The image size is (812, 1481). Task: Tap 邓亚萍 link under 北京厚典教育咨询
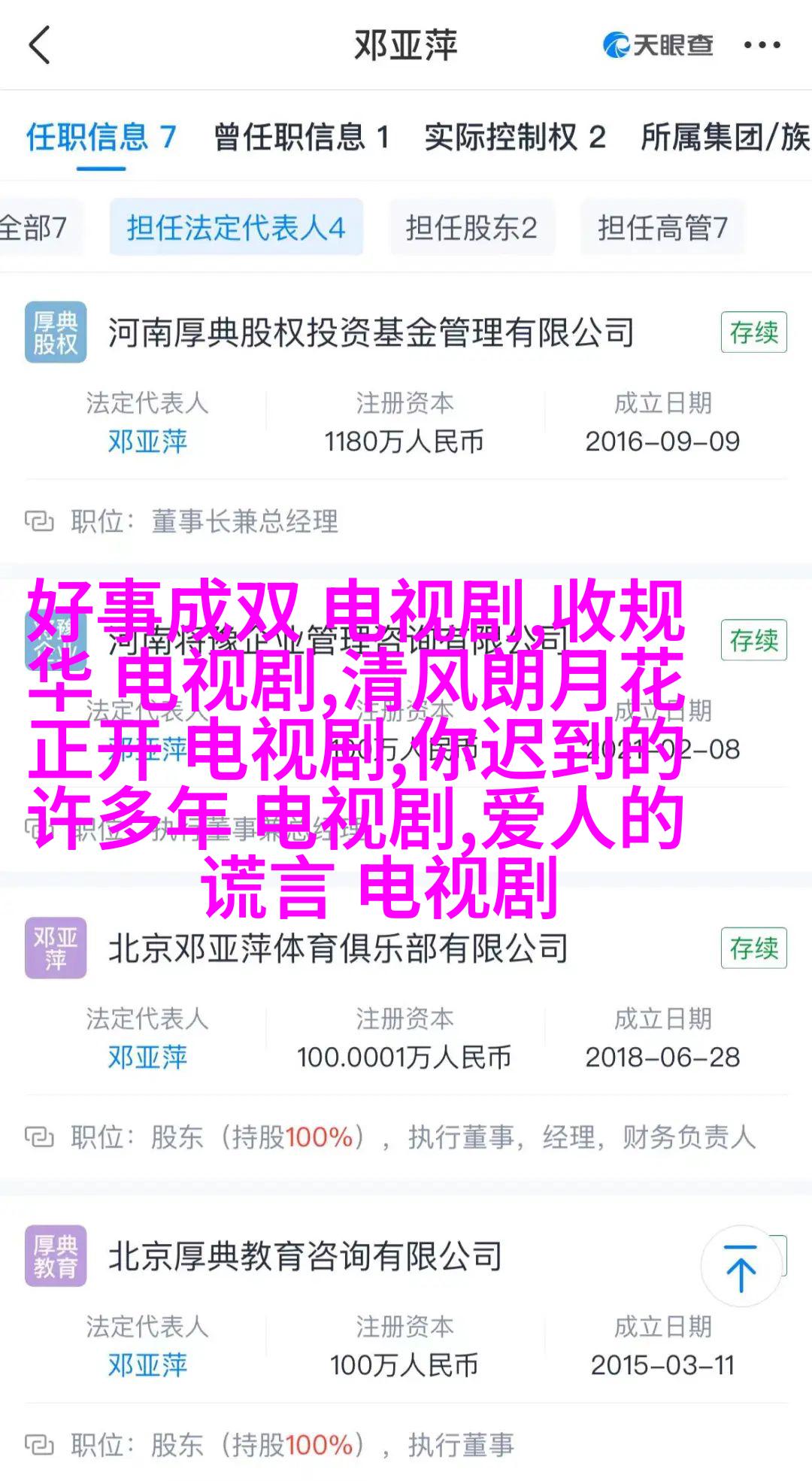(x=147, y=1365)
